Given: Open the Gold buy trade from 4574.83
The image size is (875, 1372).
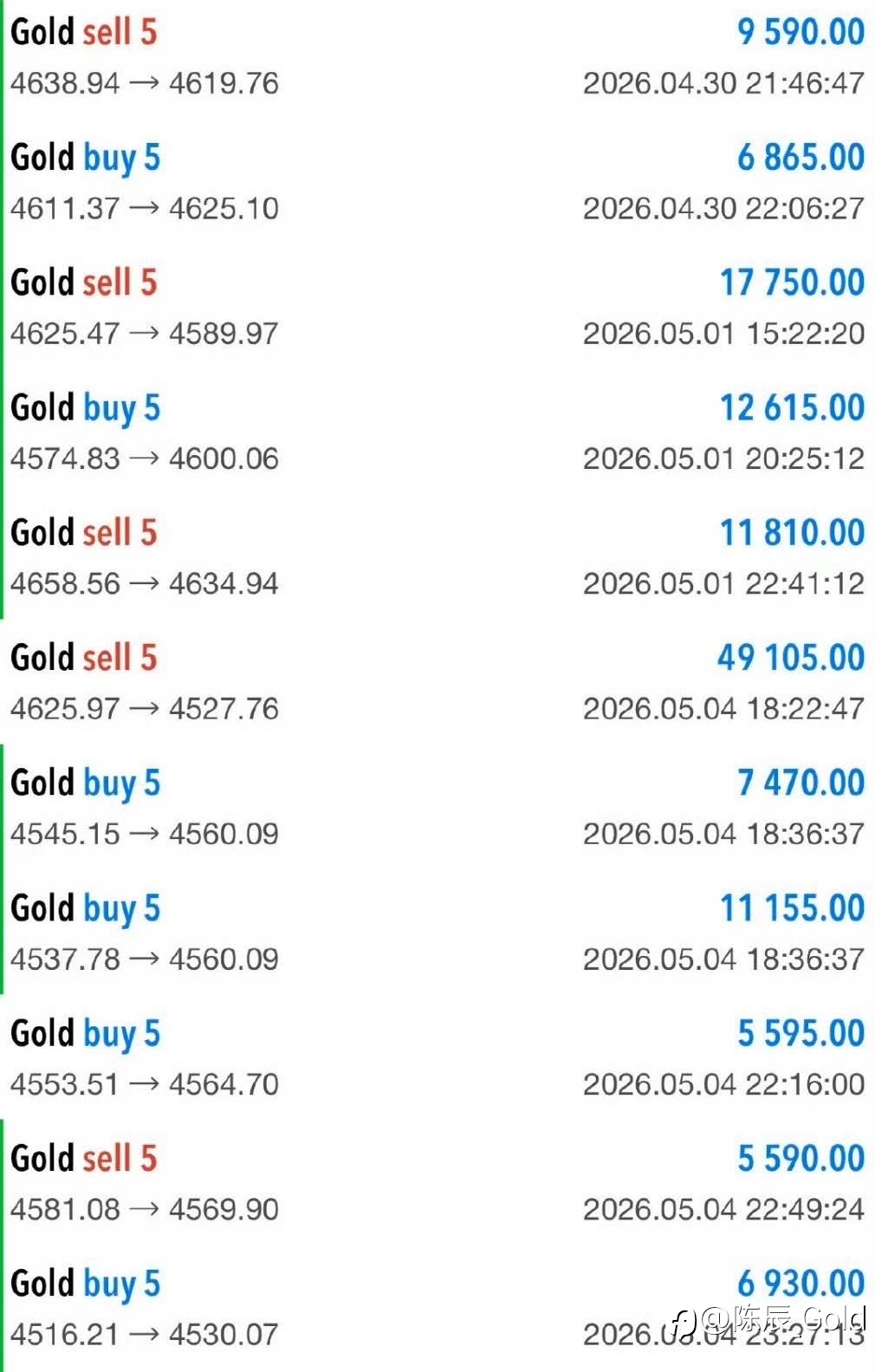Looking at the screenshot, I should [x=437, y=432].
